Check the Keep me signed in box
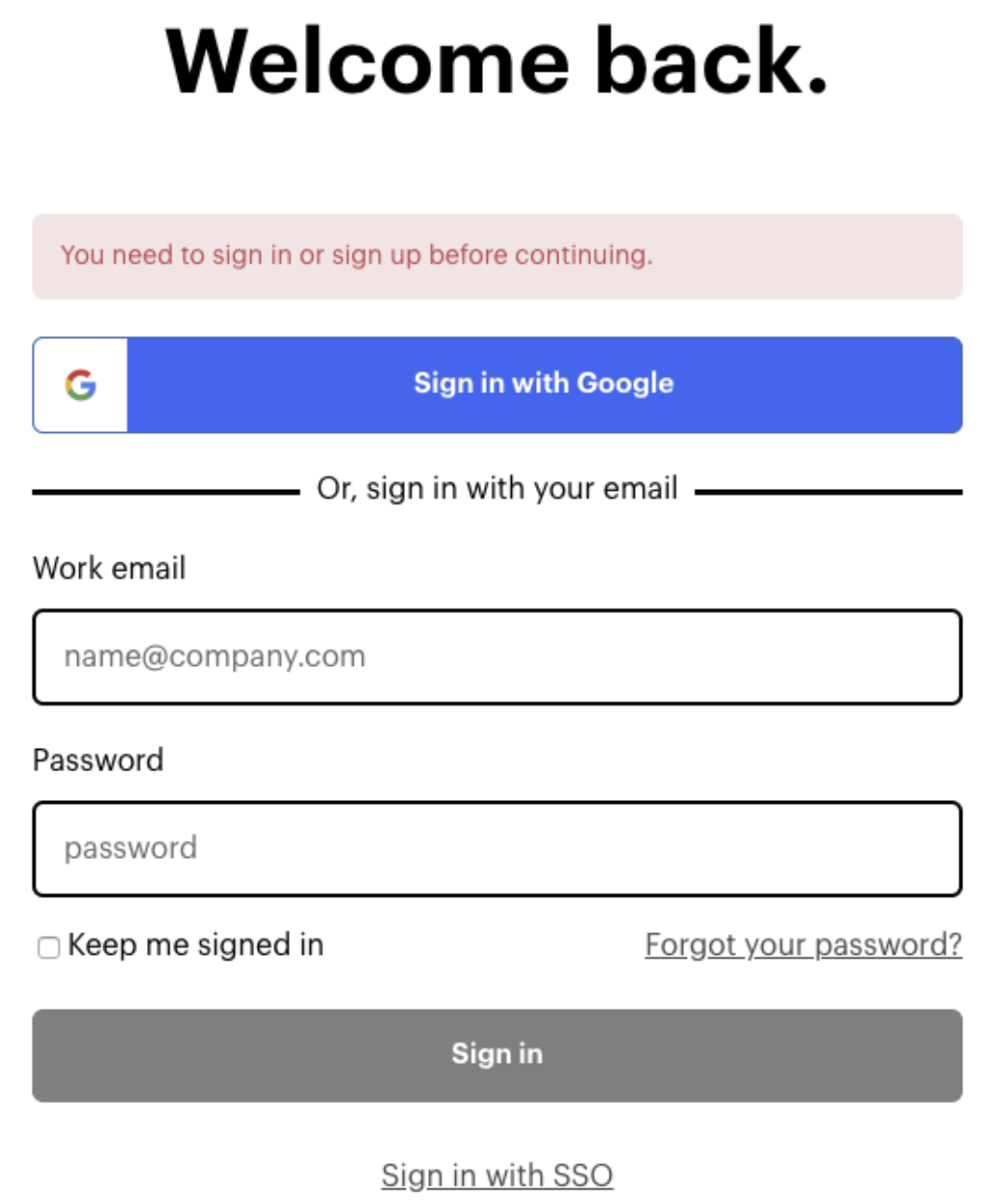Viewport: 997px width, 1204px height. [48, 947]
